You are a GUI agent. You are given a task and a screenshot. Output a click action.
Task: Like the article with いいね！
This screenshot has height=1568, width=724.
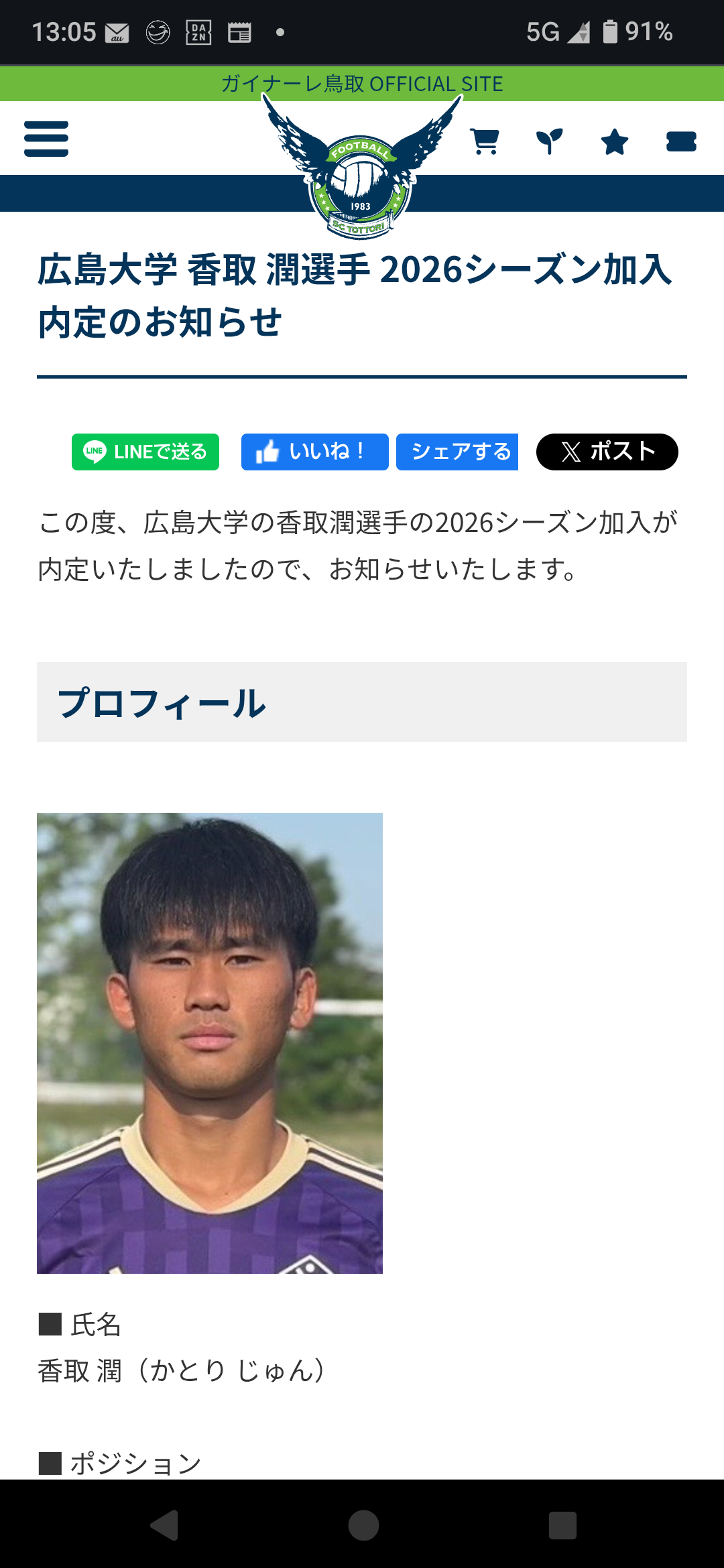314,452
